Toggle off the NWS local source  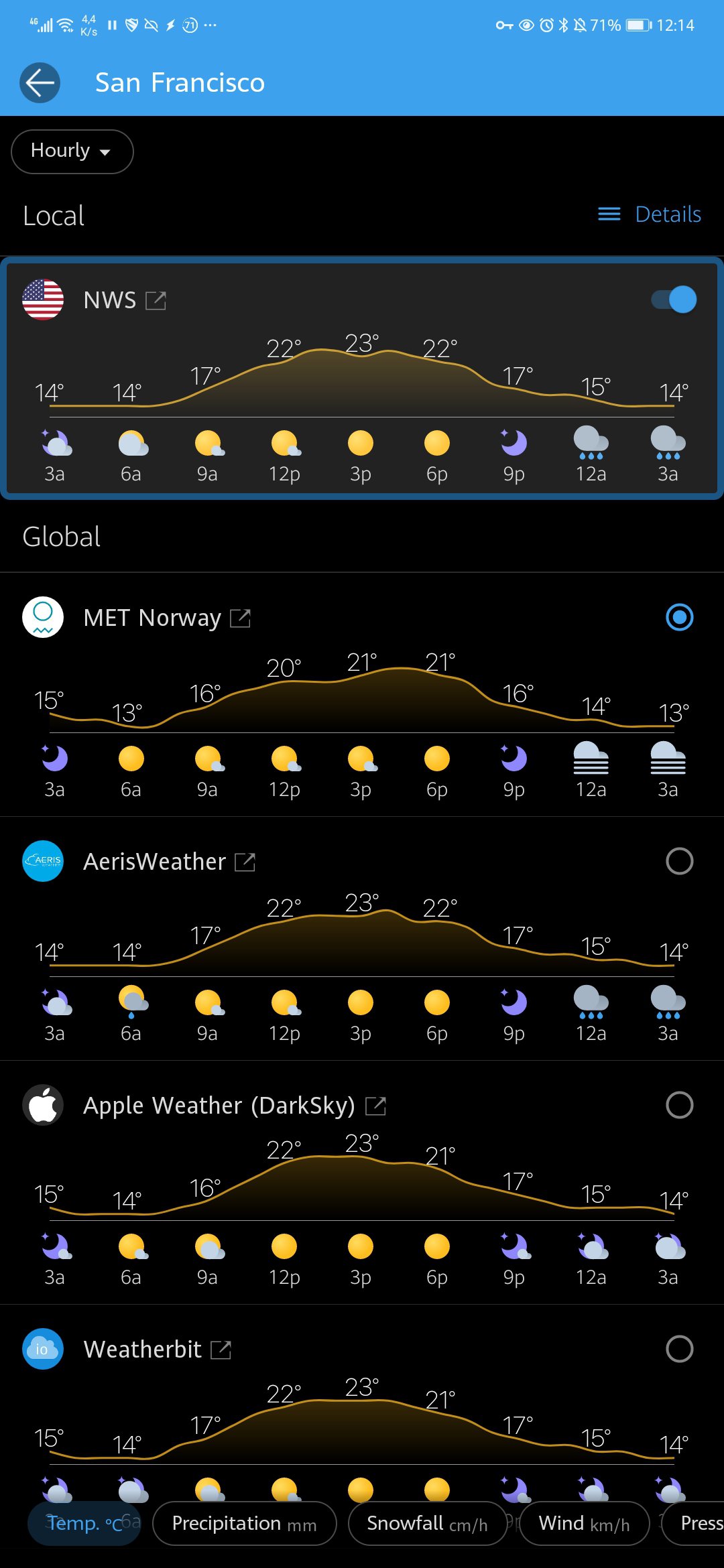tap(674, 300)
